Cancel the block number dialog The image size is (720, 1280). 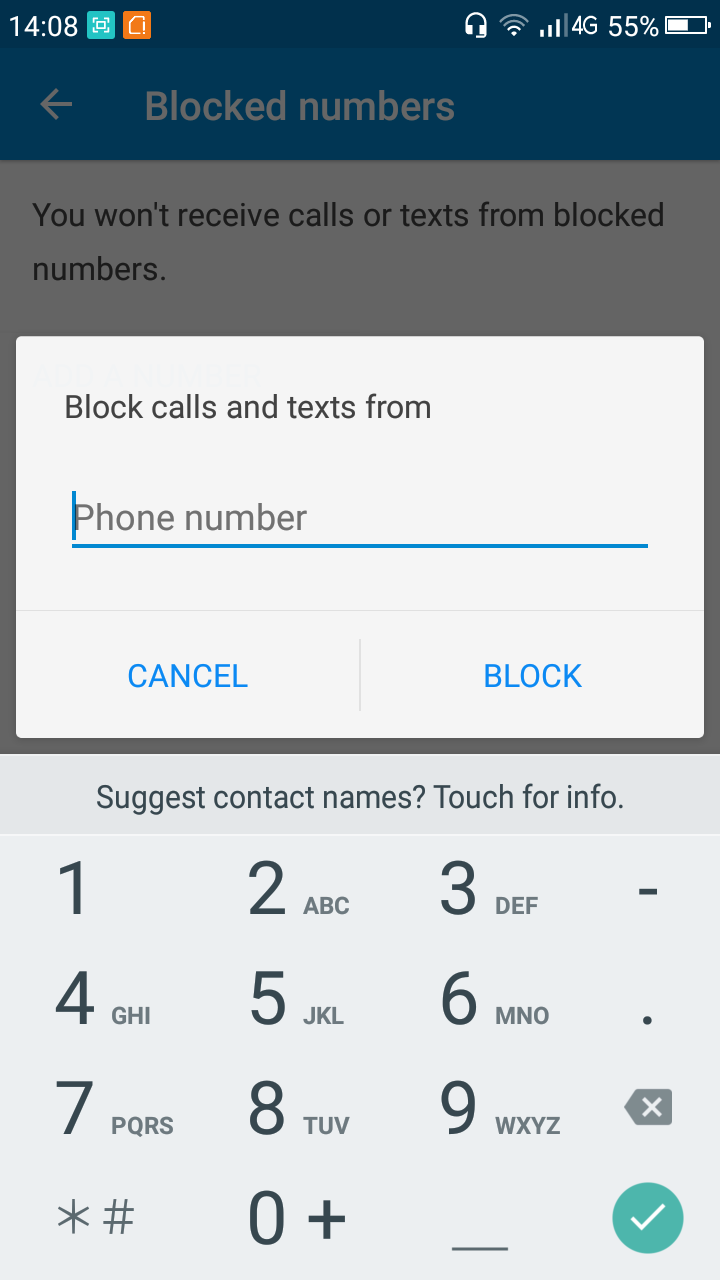[188, 676]
